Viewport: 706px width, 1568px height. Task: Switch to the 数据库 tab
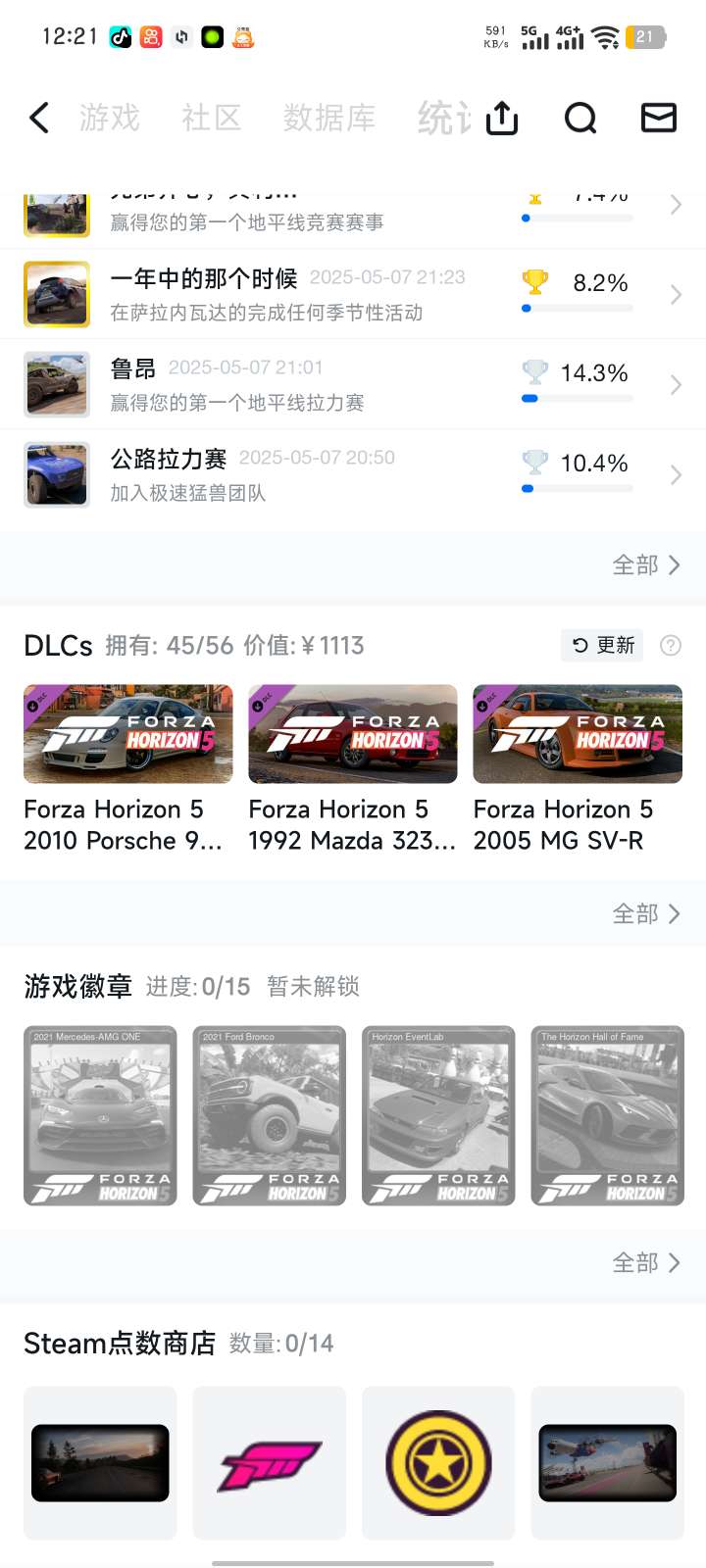[x=329, y=118]
